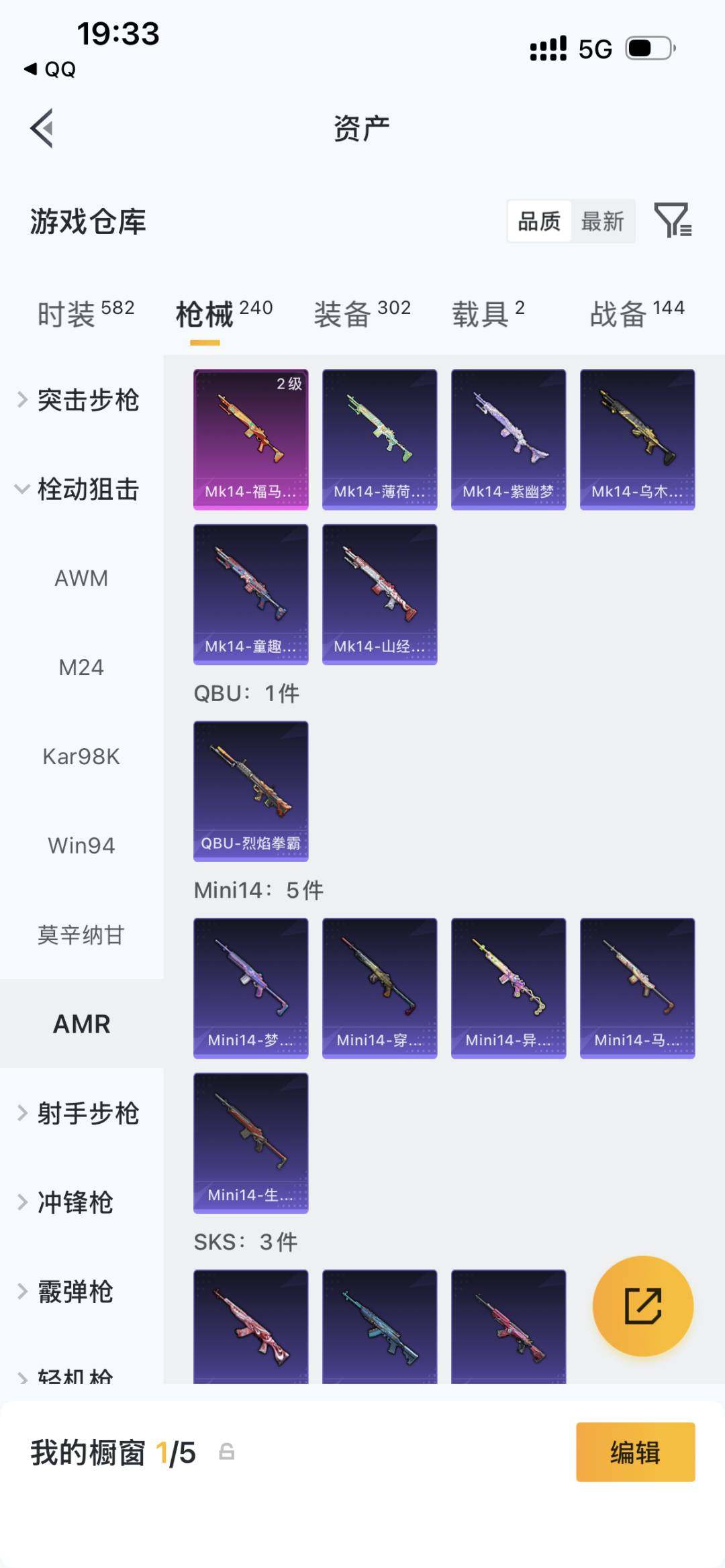Screen dimensions: 725x1568
Task: Select AWM from the sniper list
Action: click(81, 578)
